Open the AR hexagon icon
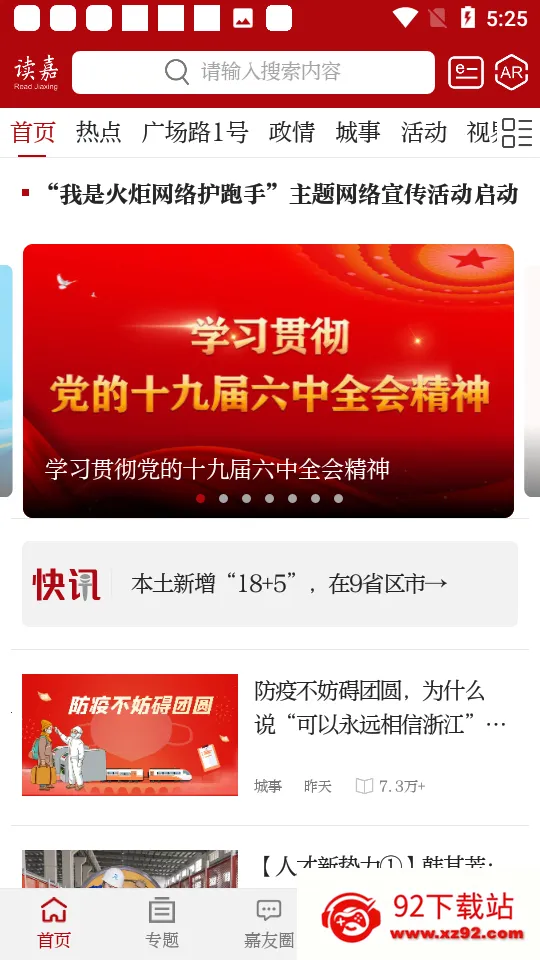540x960 pixels. click(511, 72)
